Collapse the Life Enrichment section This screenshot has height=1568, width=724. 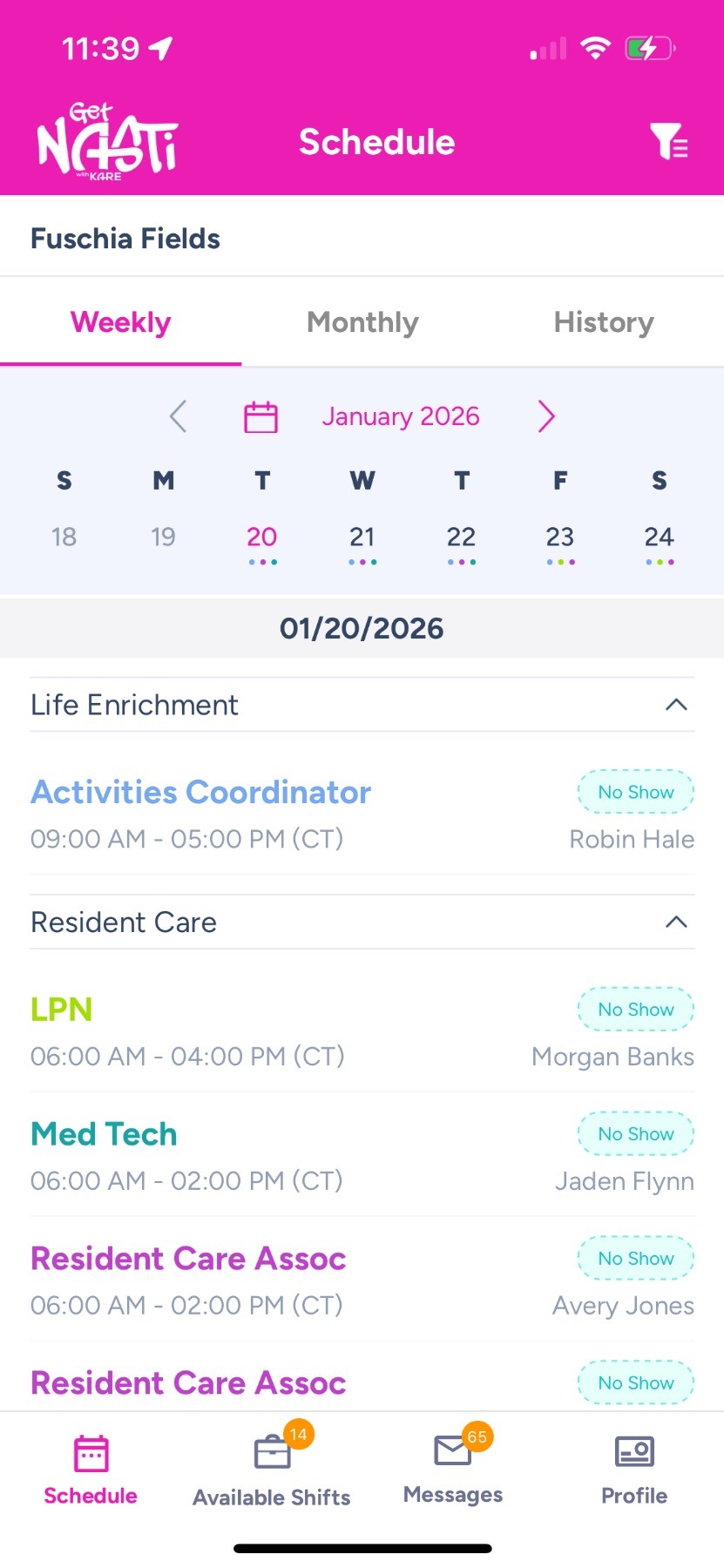[676, 705]
